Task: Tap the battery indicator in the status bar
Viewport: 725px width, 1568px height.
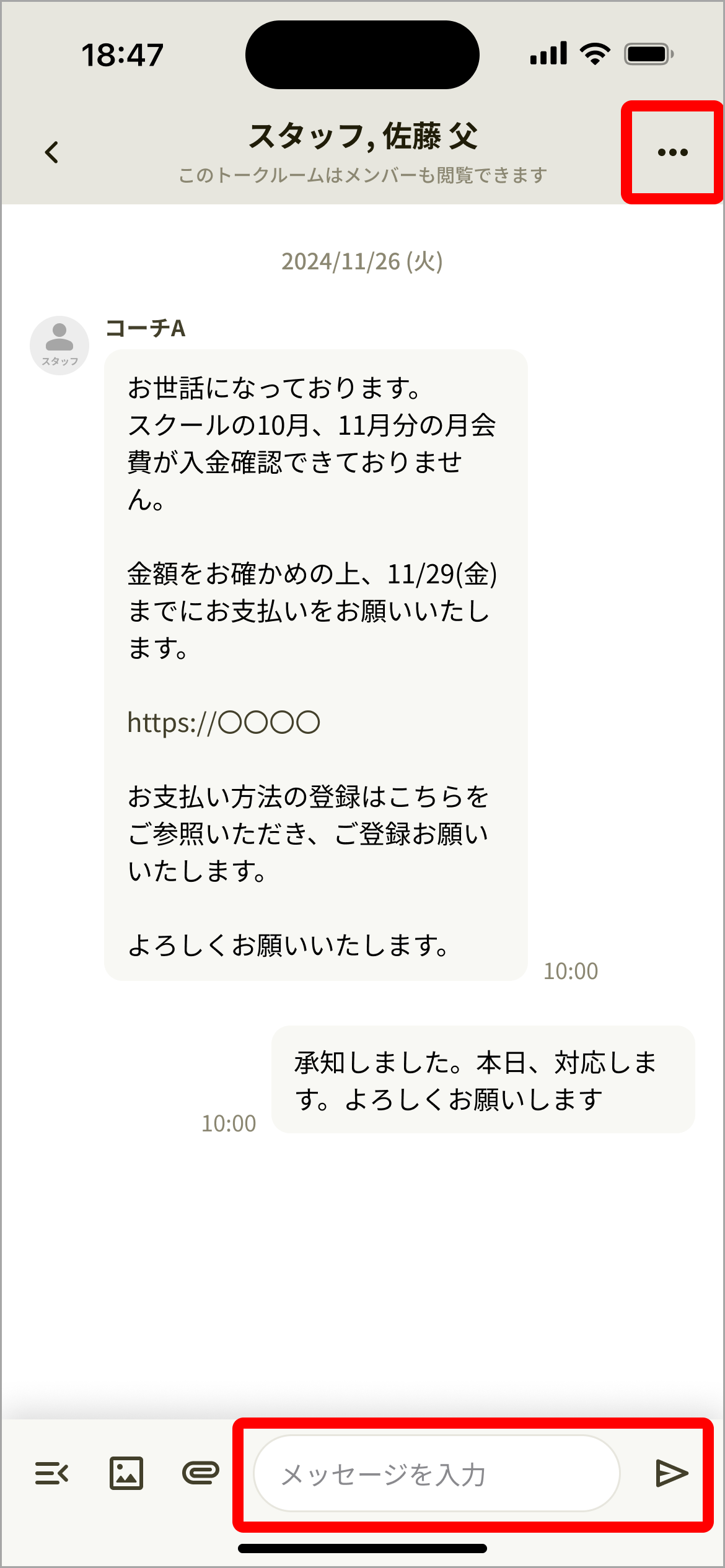Action: click(x=647, y=54)
